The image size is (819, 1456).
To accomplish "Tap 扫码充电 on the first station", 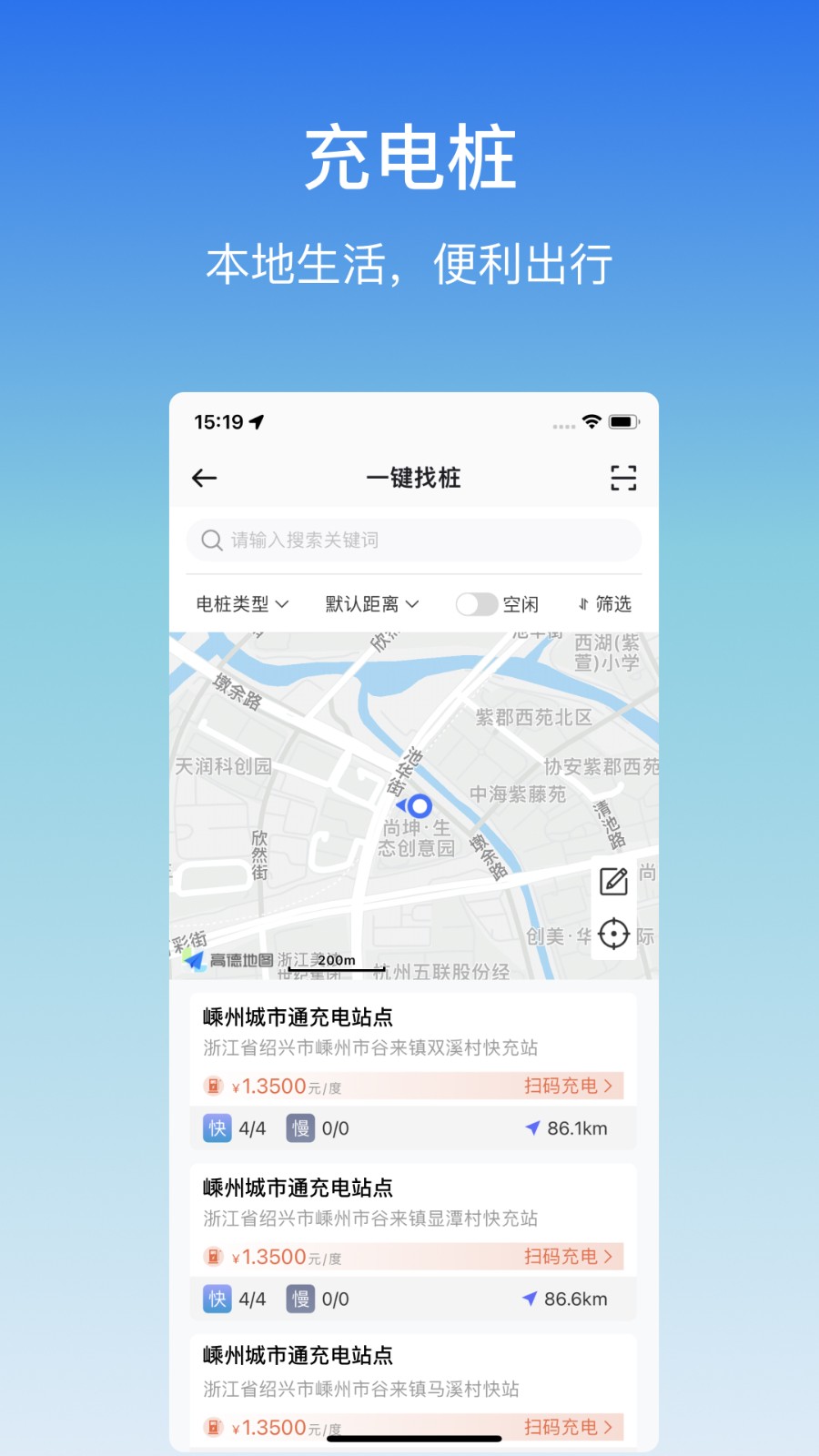I will point(559,1086).
